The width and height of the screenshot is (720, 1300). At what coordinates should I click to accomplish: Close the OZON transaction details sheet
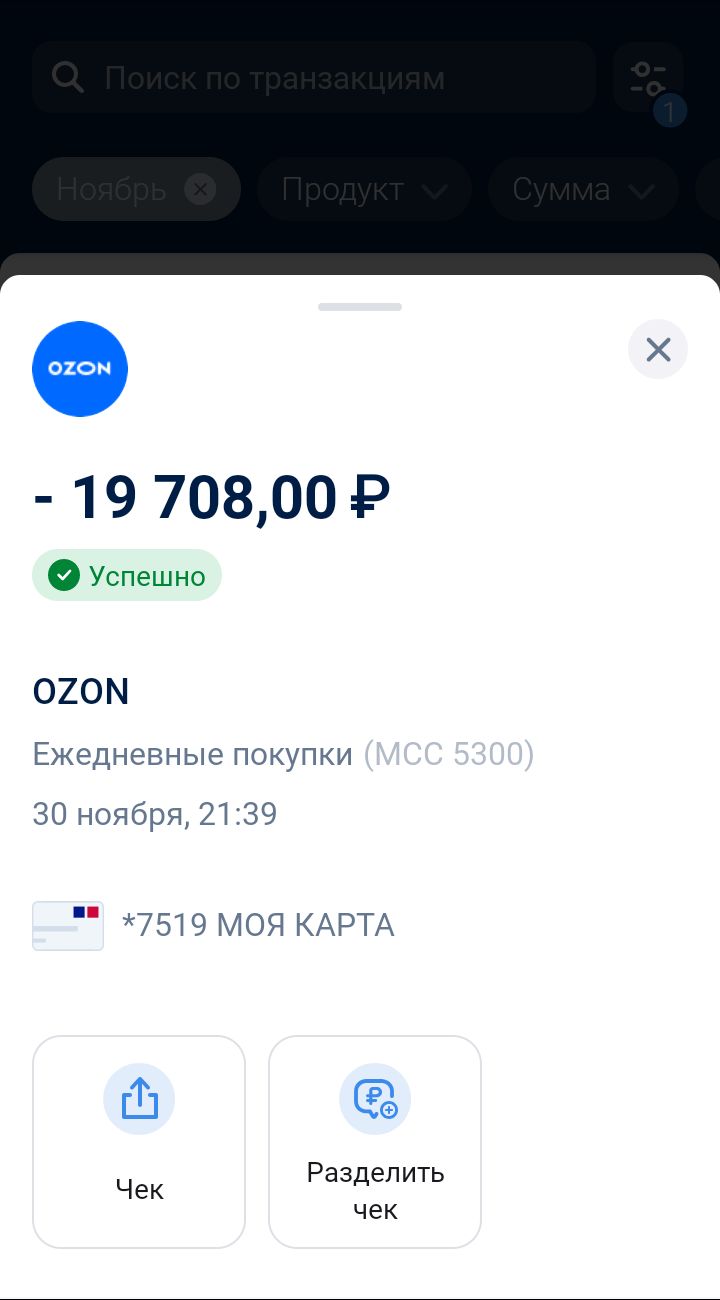pyautogui.click(x=658, y=349)
